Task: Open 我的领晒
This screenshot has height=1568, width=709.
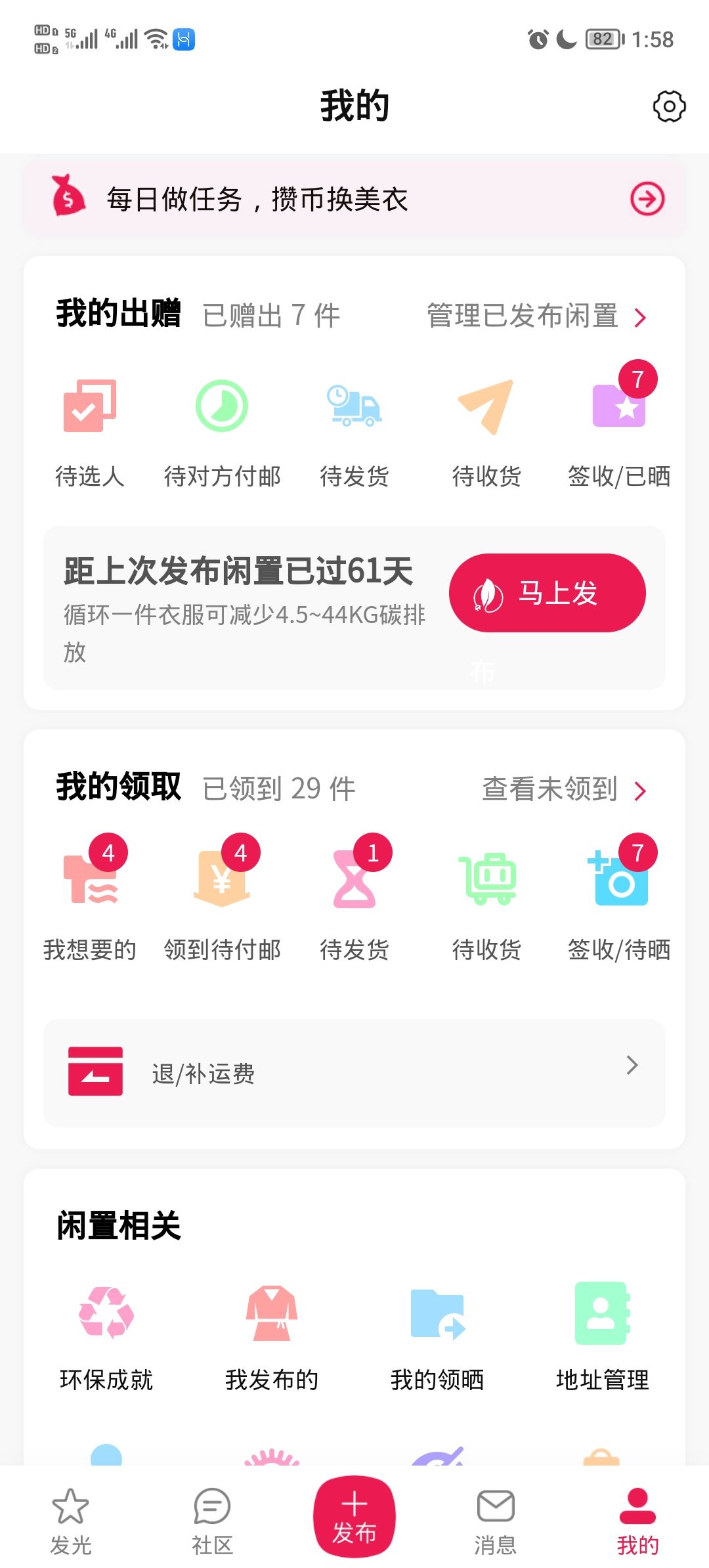Action: 437,1336
